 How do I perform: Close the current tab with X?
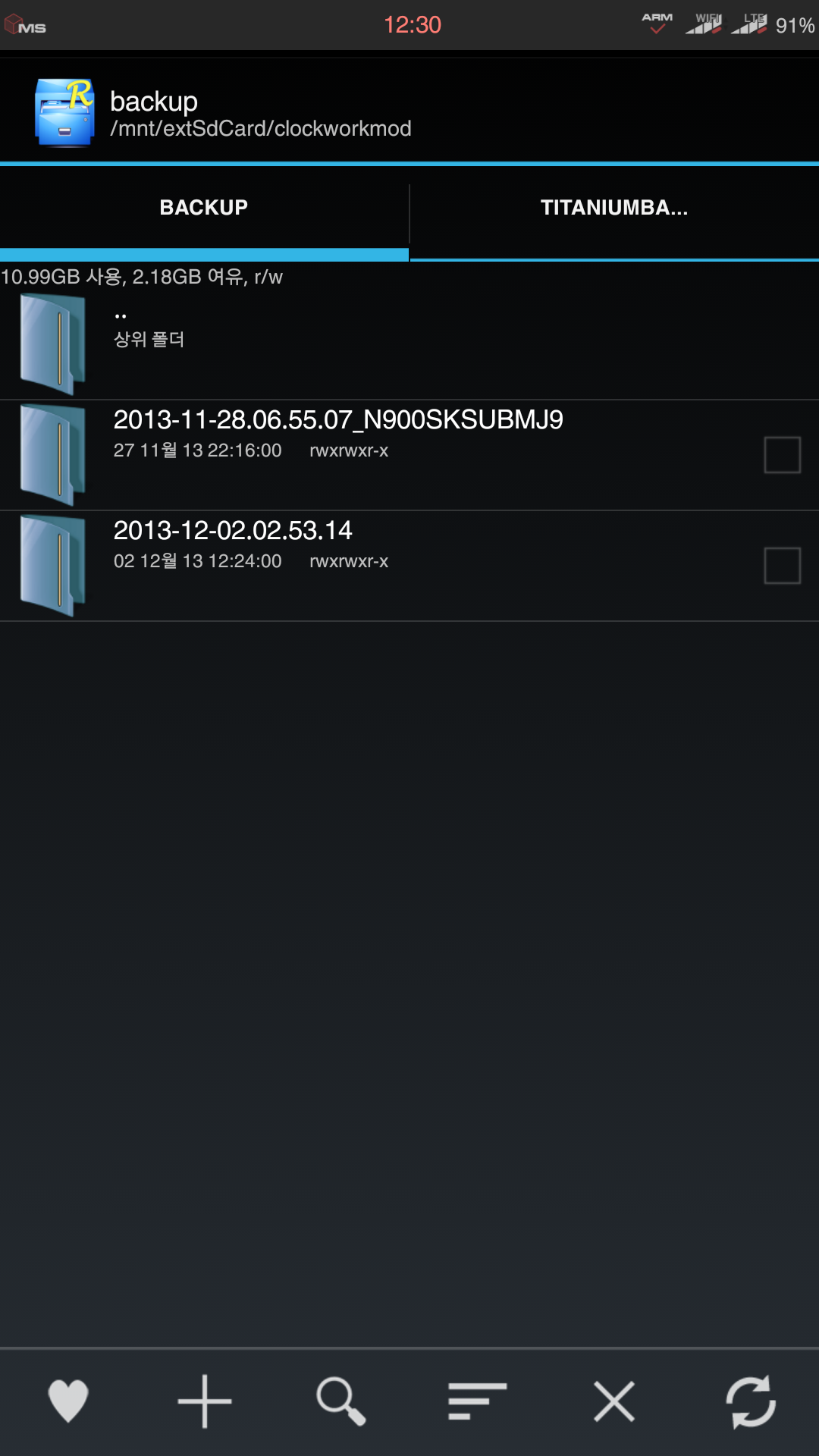614,1401
